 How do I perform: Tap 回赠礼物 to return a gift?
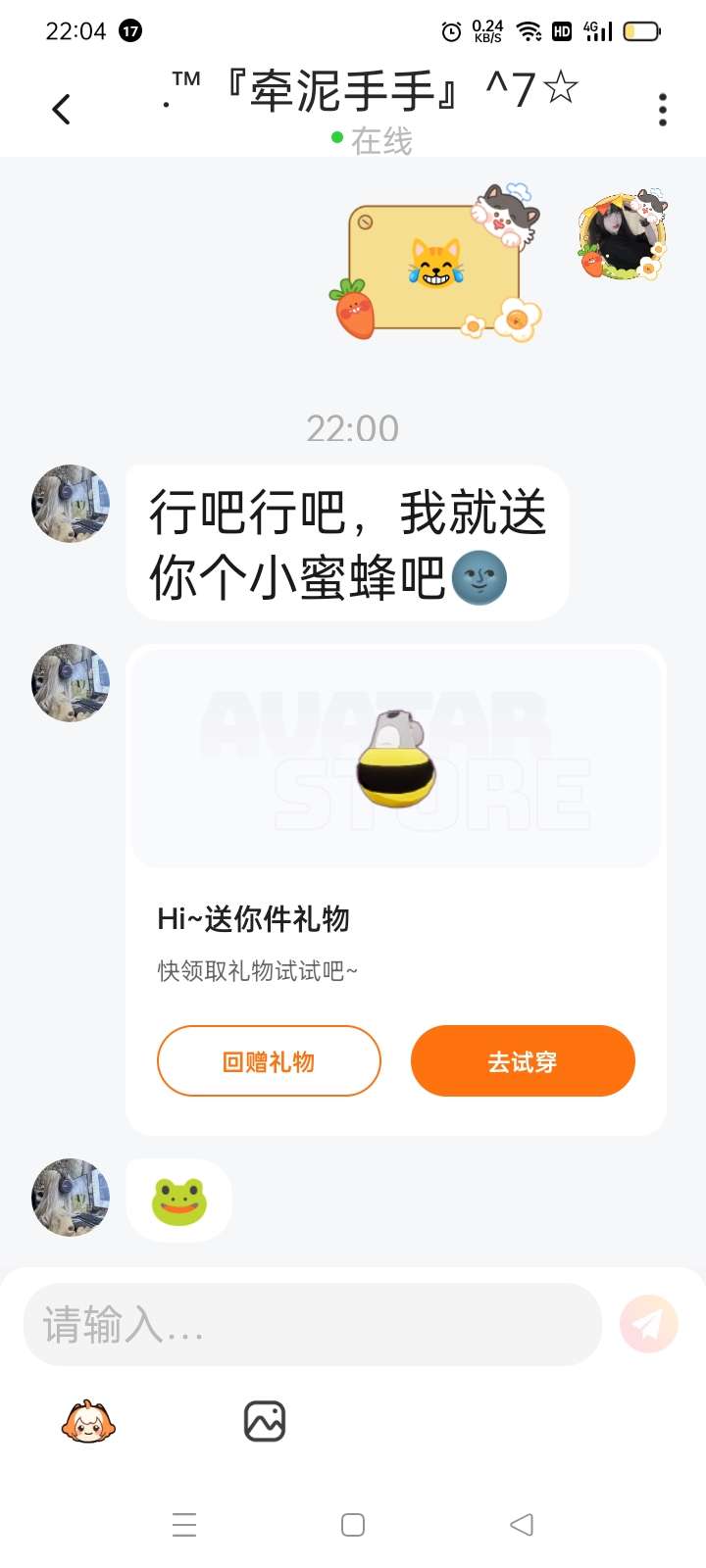pyautogui.click(x=269, y=1061)
